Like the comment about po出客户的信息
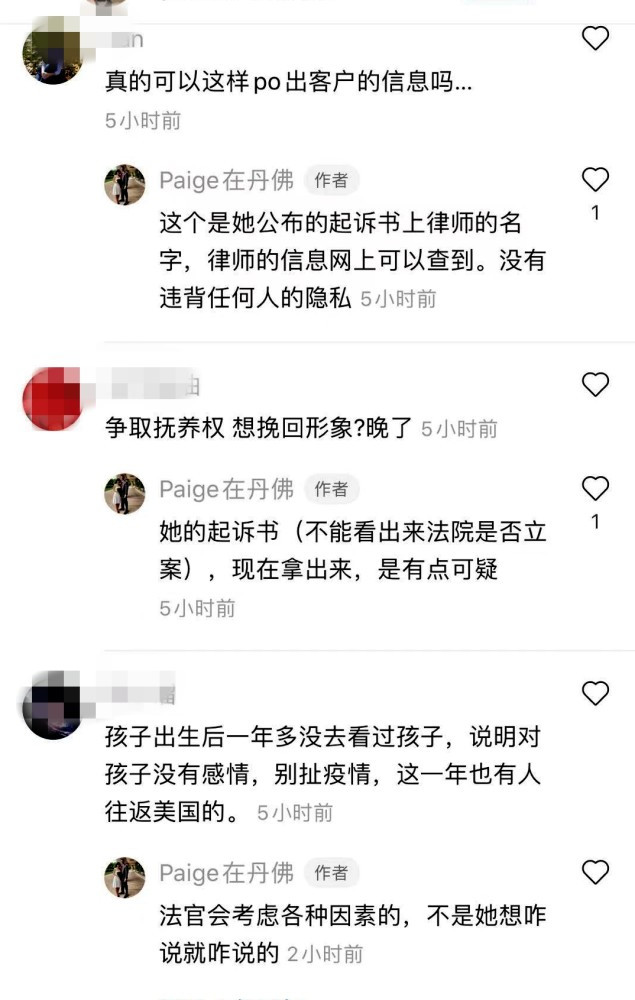635x1000 pixels. pos(595,39)
